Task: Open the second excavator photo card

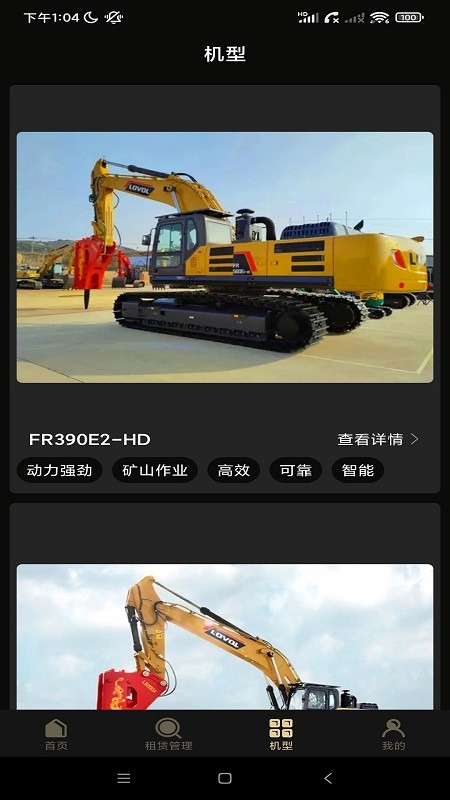Action: pos(225,637)
